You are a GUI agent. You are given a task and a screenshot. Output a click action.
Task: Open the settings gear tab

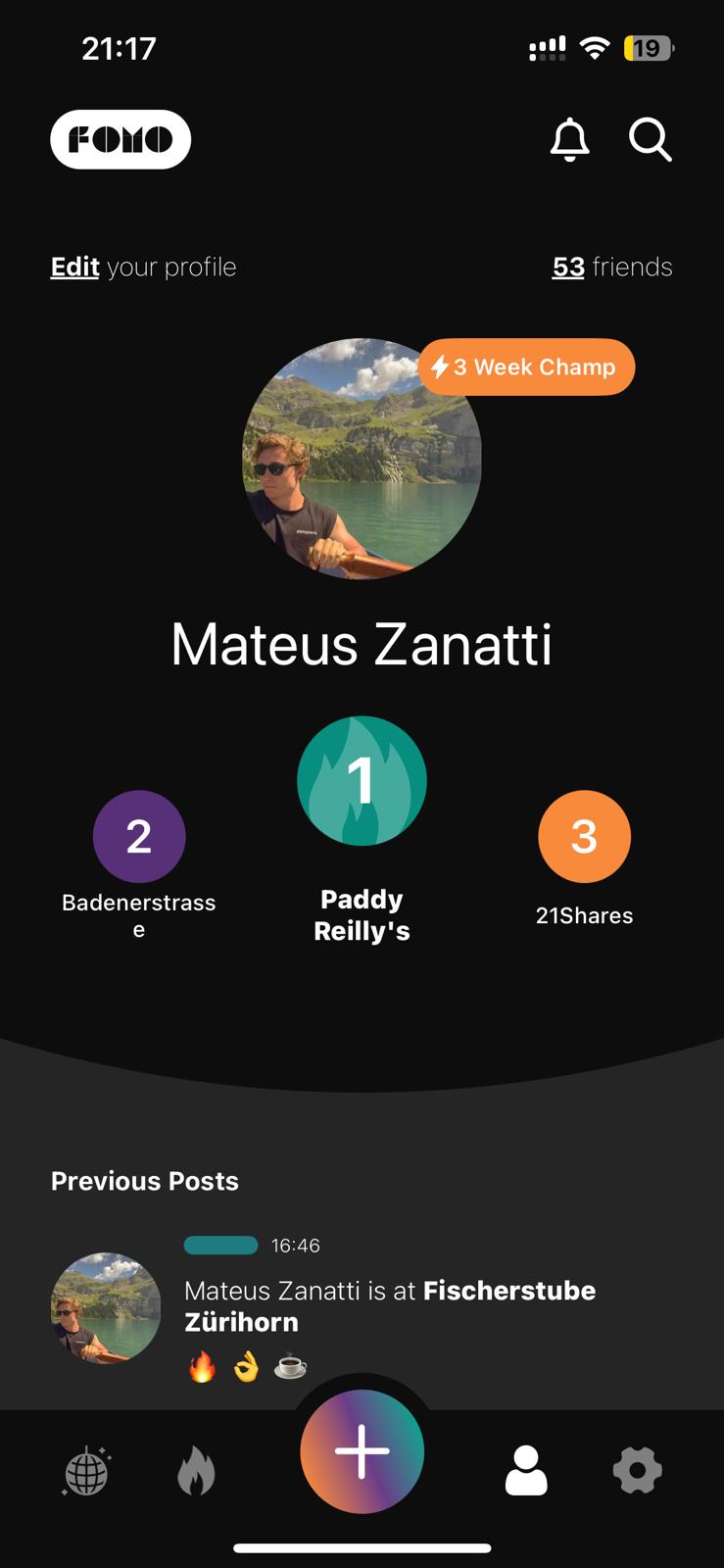pyautogui.click(x=638, y=1470)
